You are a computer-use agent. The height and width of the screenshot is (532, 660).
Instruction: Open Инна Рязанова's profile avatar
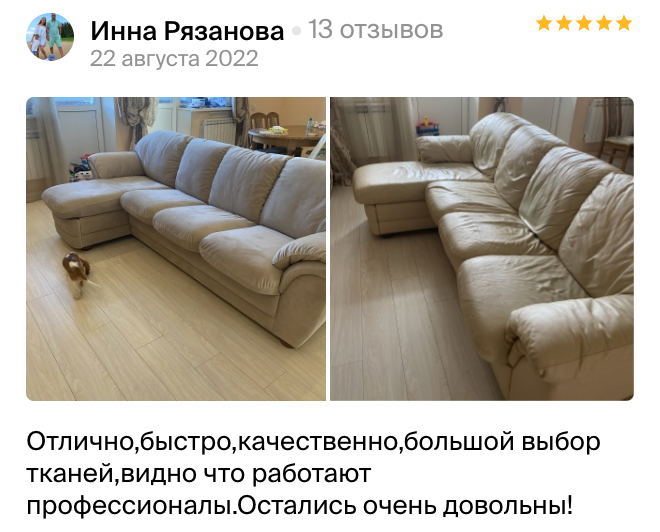[x=50, y=38]
